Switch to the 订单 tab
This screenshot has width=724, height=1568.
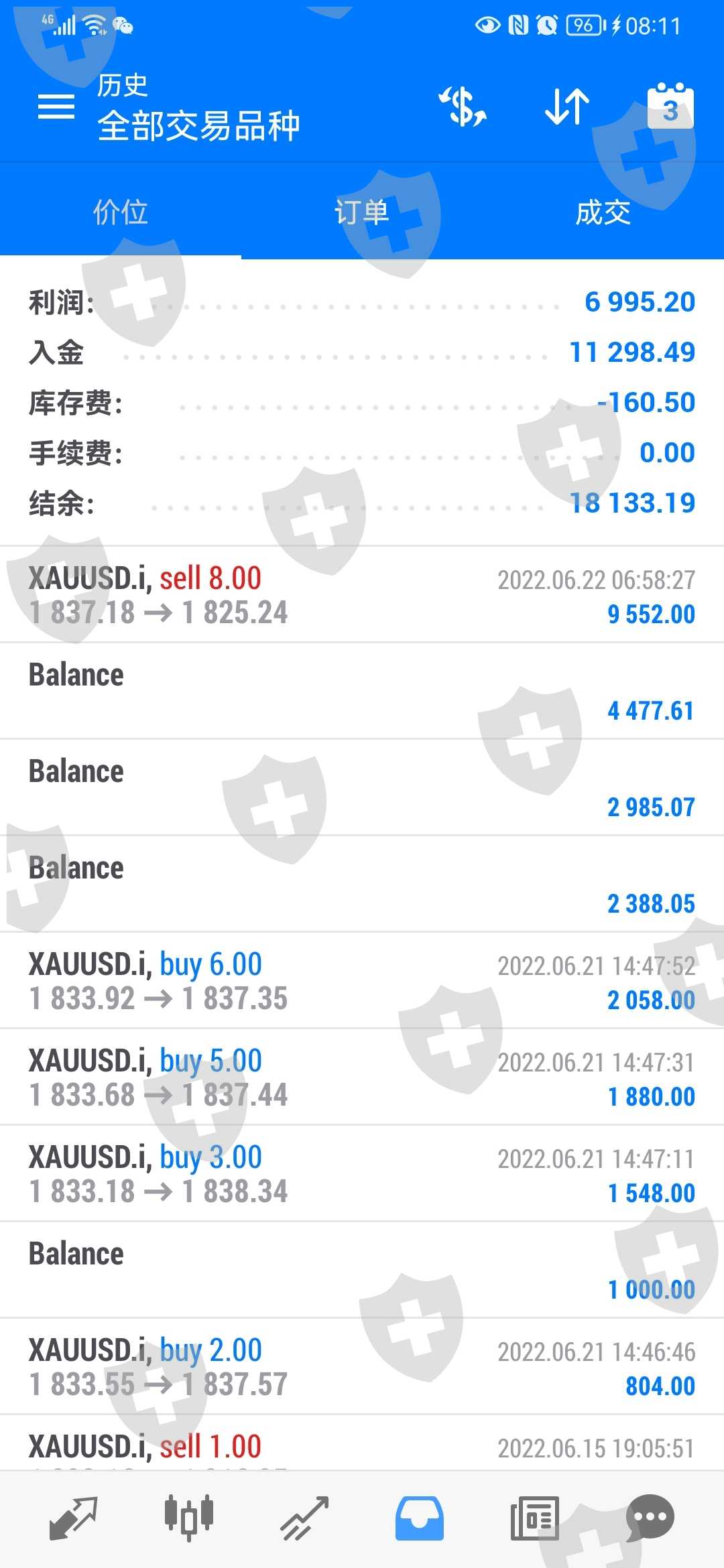pos(362,212)
